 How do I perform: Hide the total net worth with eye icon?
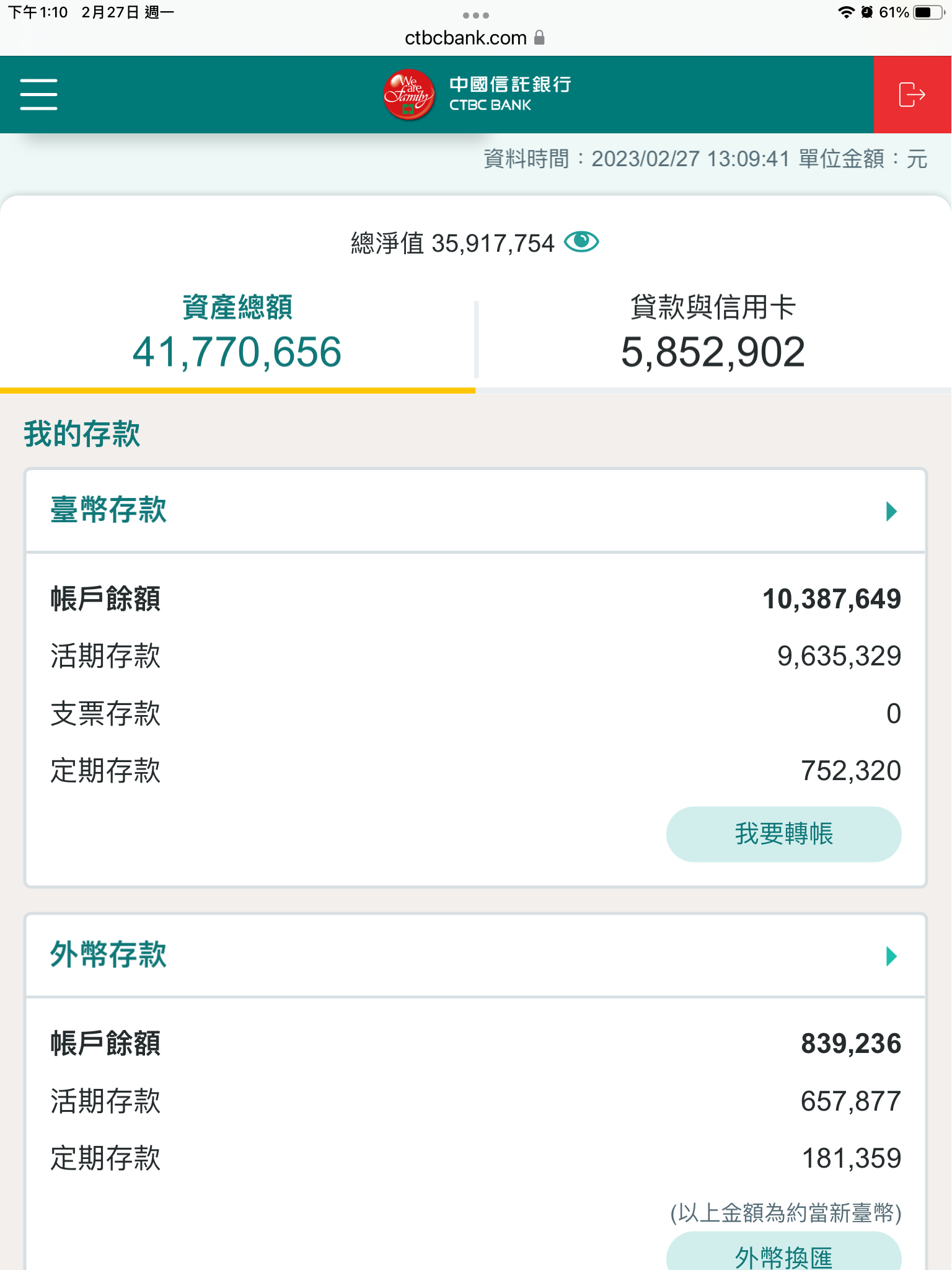point(581,242)
